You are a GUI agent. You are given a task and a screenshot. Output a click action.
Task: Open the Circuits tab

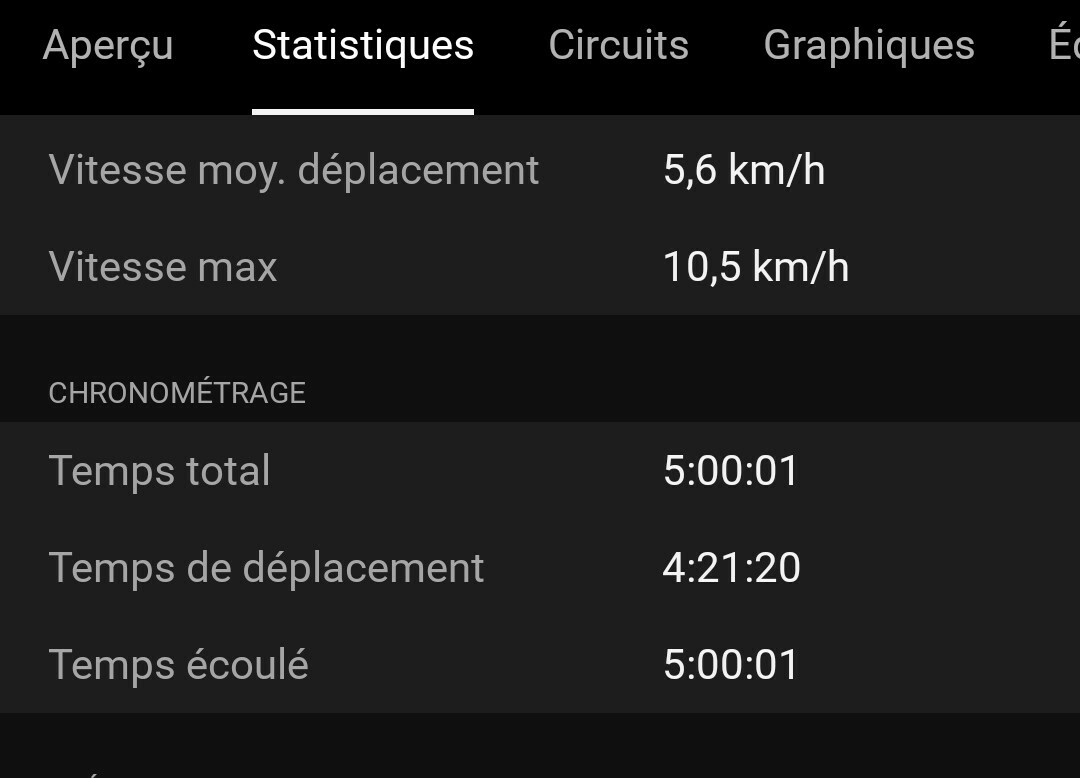tap(618, 46)
